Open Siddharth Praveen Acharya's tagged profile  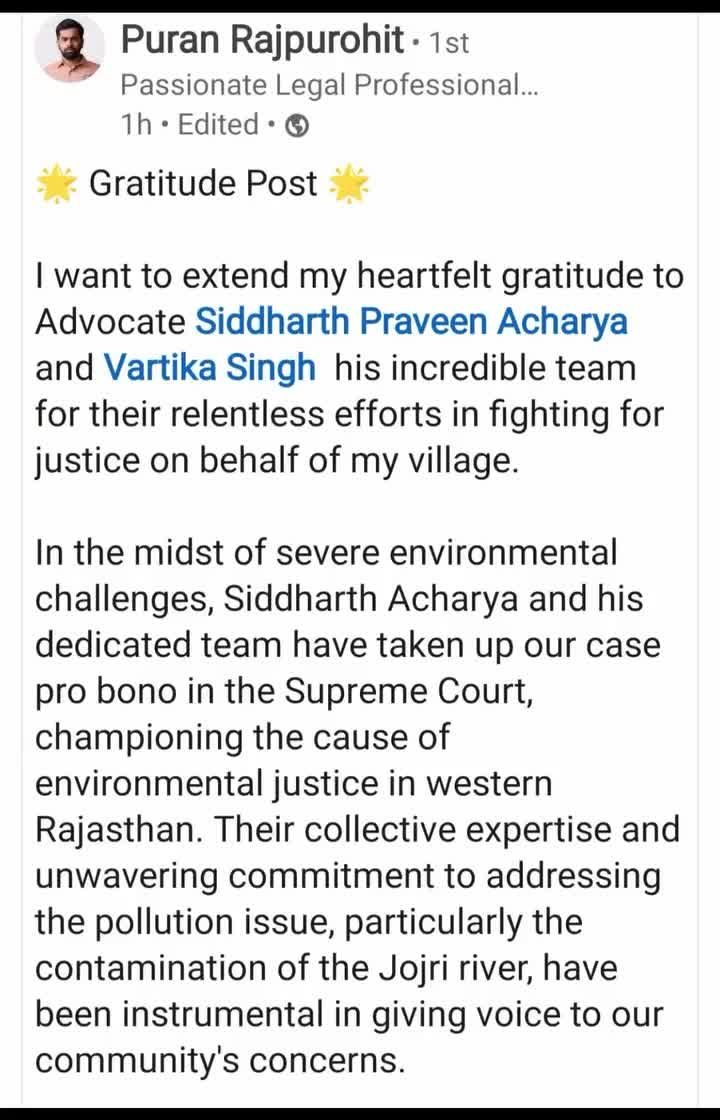pyautogui.click(x=411, y=322)
